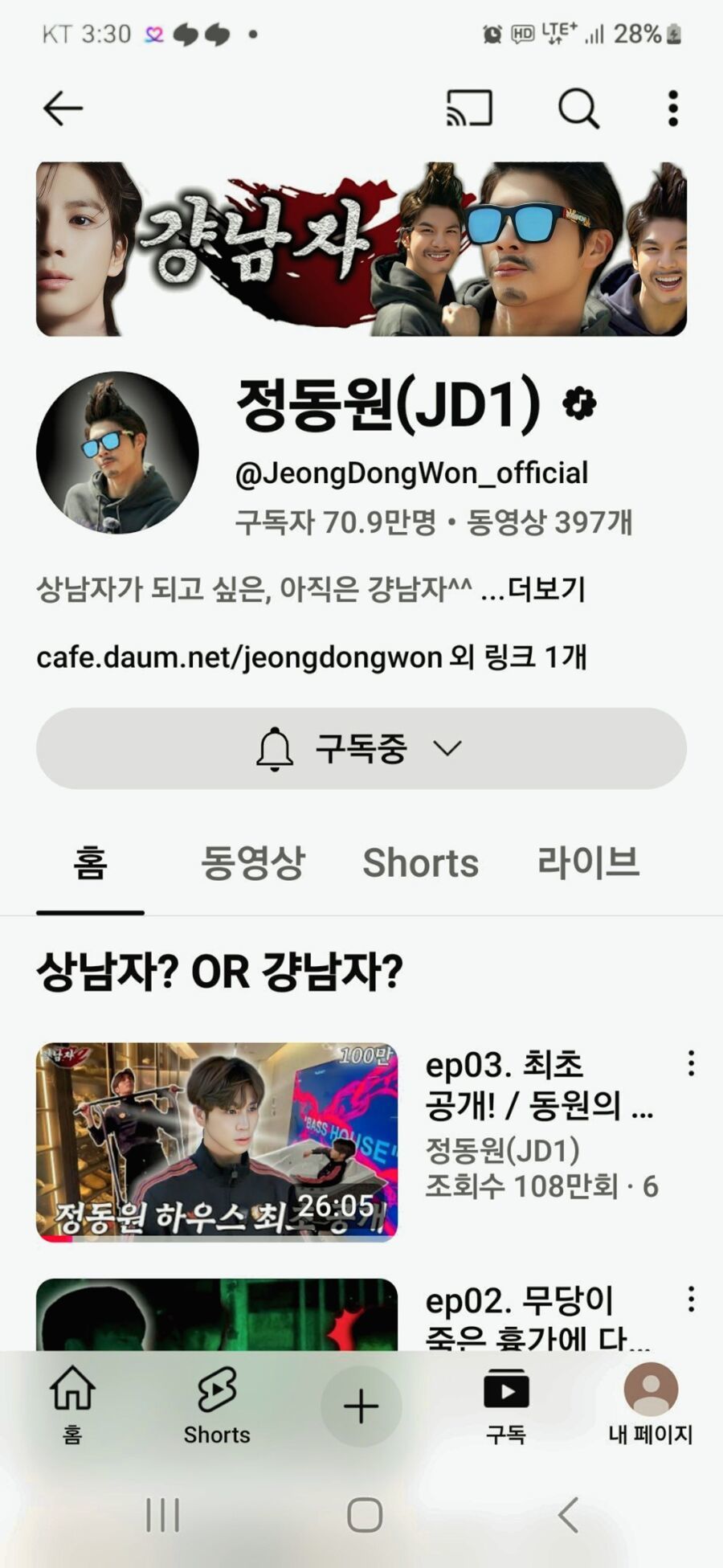Open the 구독중 subscription dropdown
The width and height of the screenshot is (723, 1568).
[x=361, y=748]
